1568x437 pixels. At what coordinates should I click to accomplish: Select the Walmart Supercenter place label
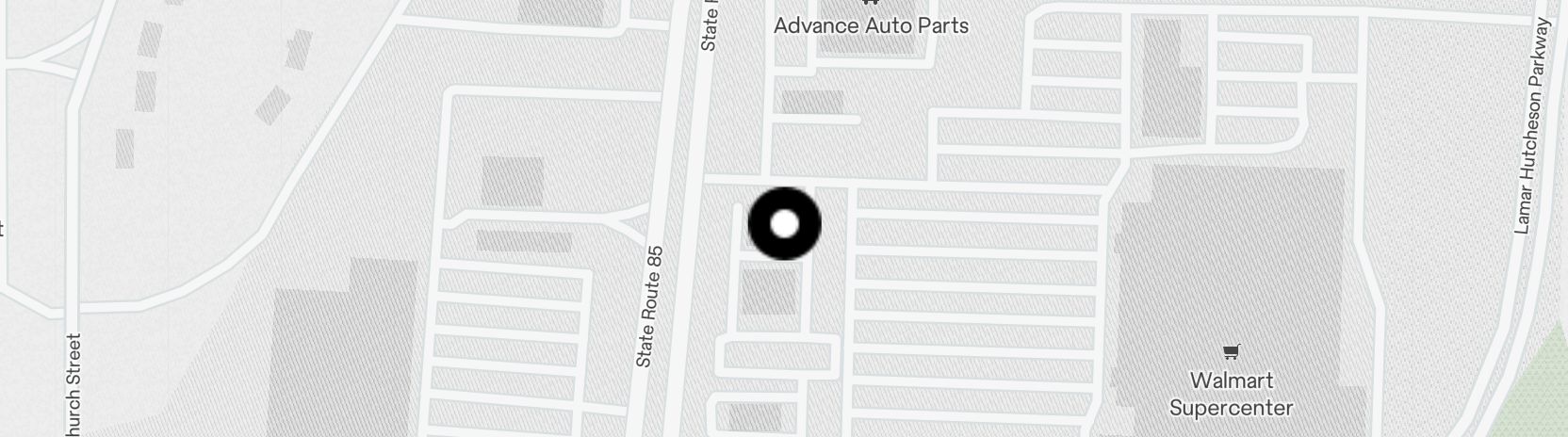pyautogui.click(x=1231, y=393)
